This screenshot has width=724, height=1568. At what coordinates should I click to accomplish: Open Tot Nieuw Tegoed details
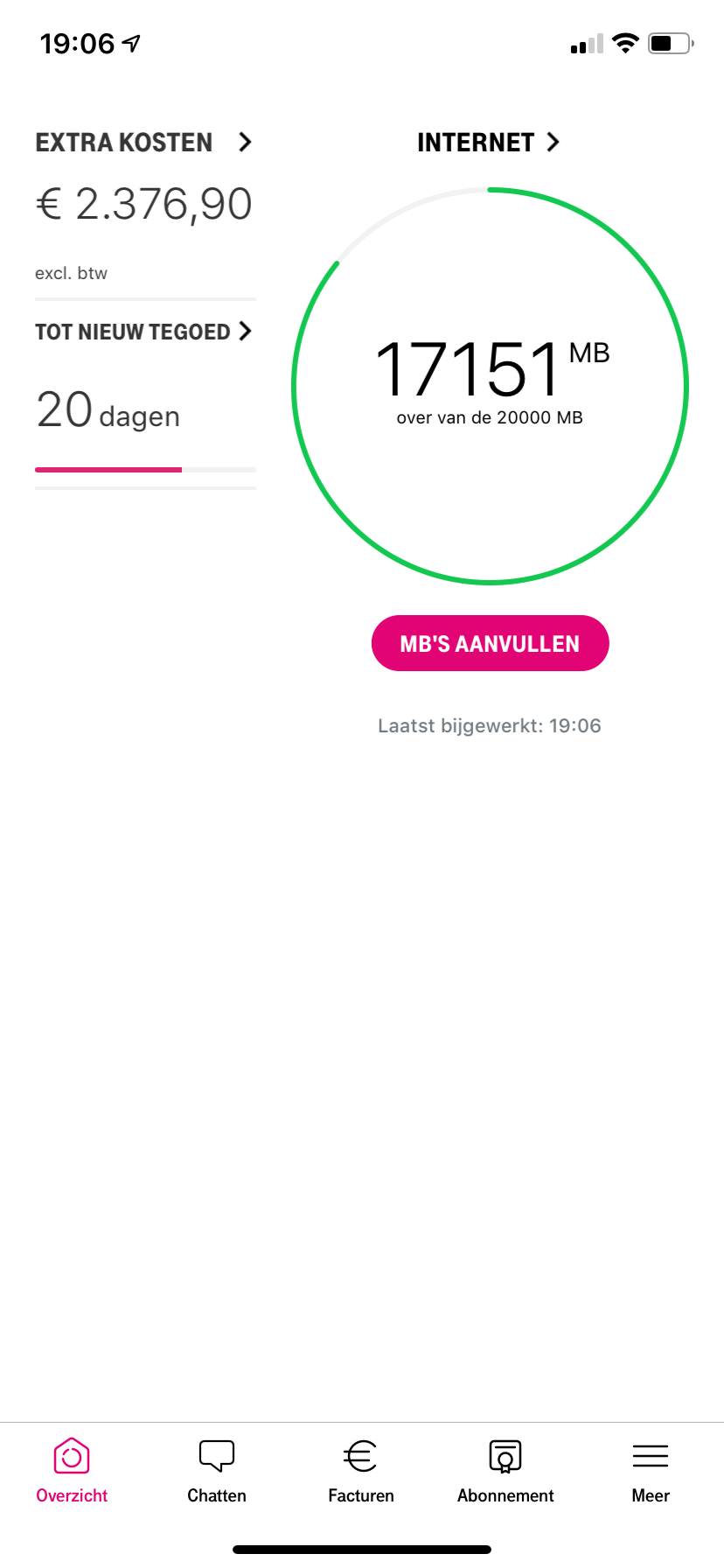143,332
